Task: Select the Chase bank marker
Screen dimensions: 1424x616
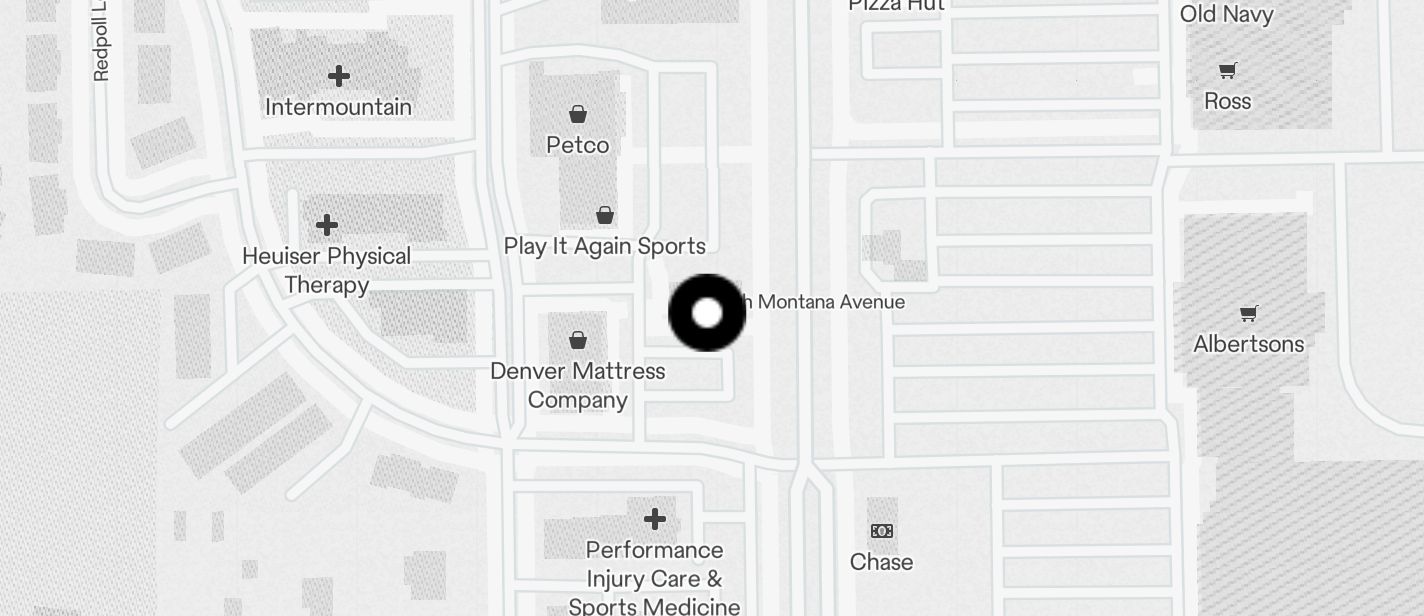Action: 881,531
